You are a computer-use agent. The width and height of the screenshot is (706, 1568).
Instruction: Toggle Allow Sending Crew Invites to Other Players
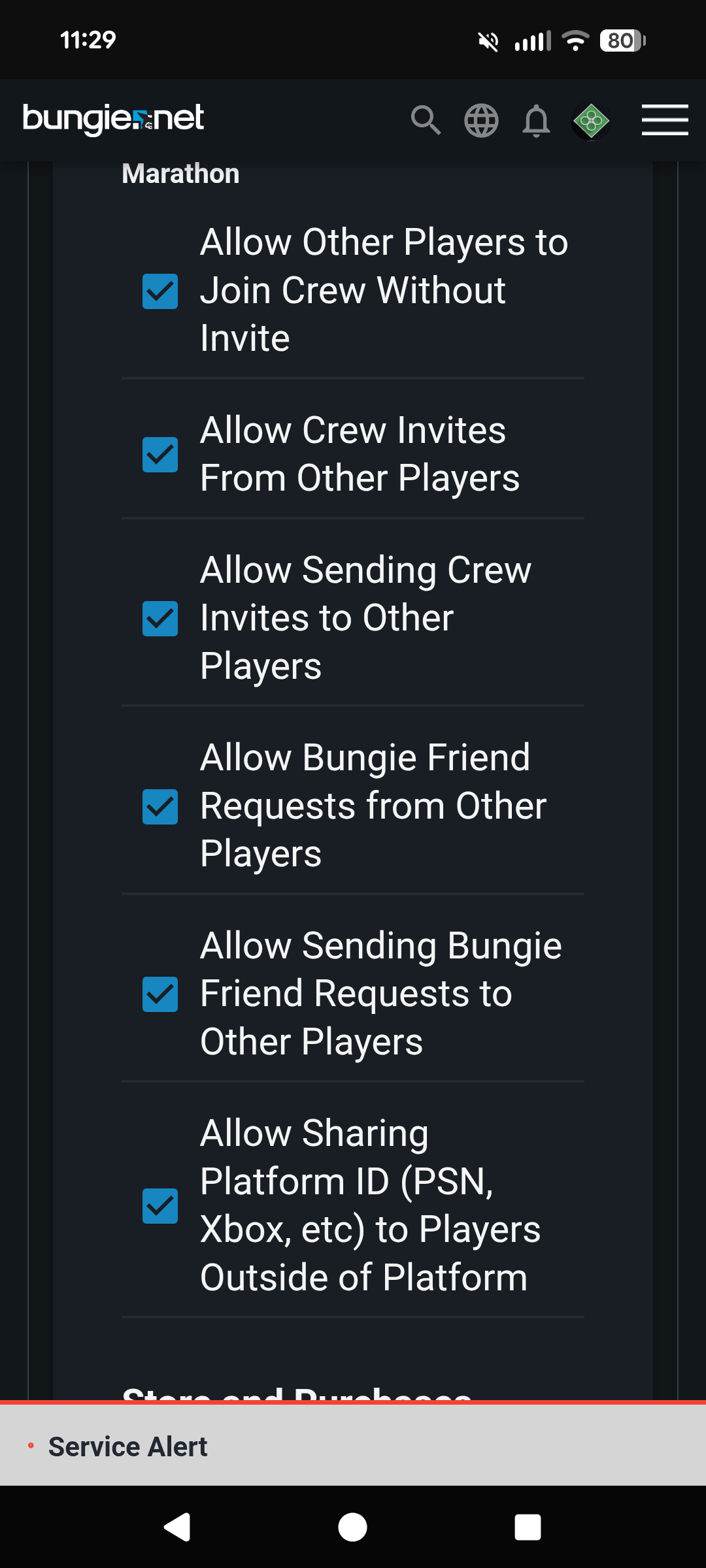click(160, 618)
